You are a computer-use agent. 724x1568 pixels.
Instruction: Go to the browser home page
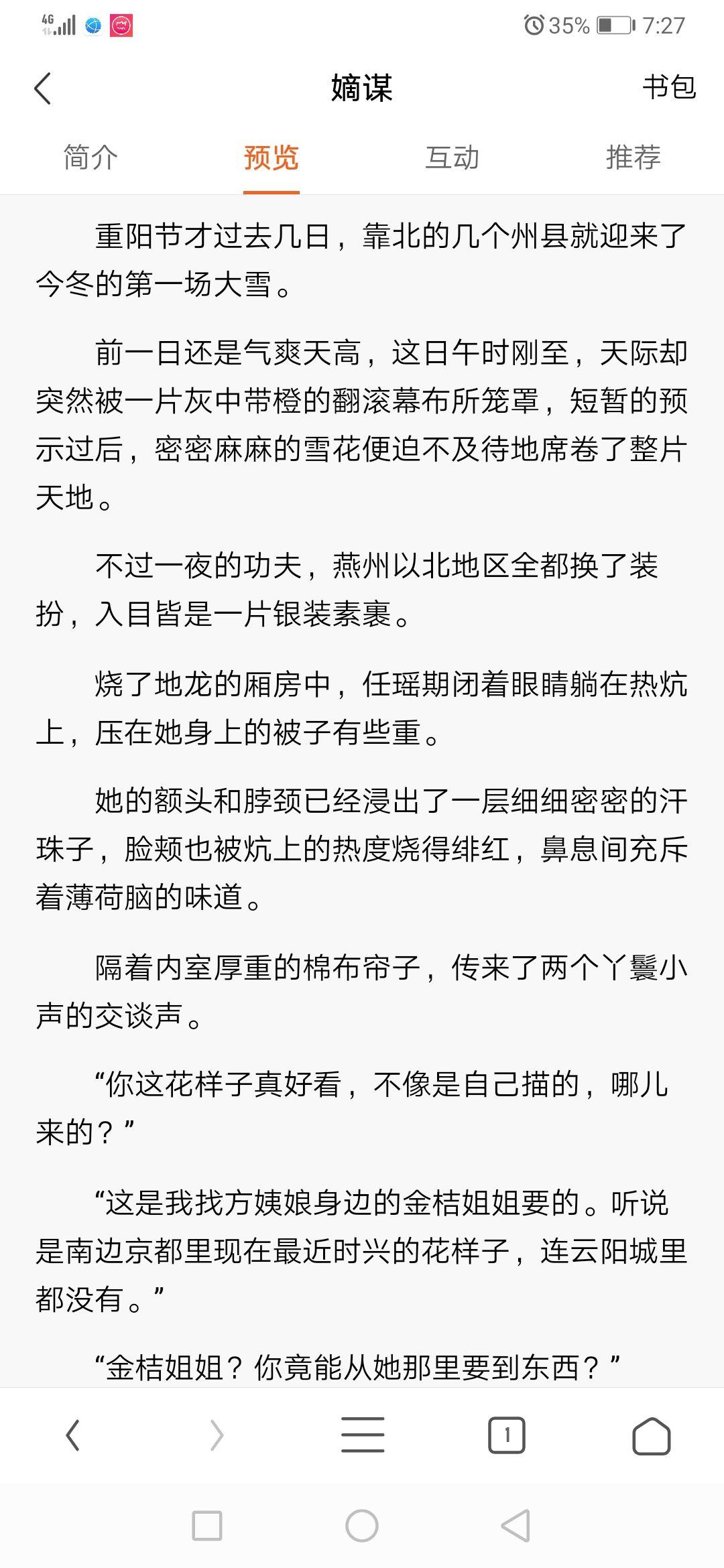652,1435
